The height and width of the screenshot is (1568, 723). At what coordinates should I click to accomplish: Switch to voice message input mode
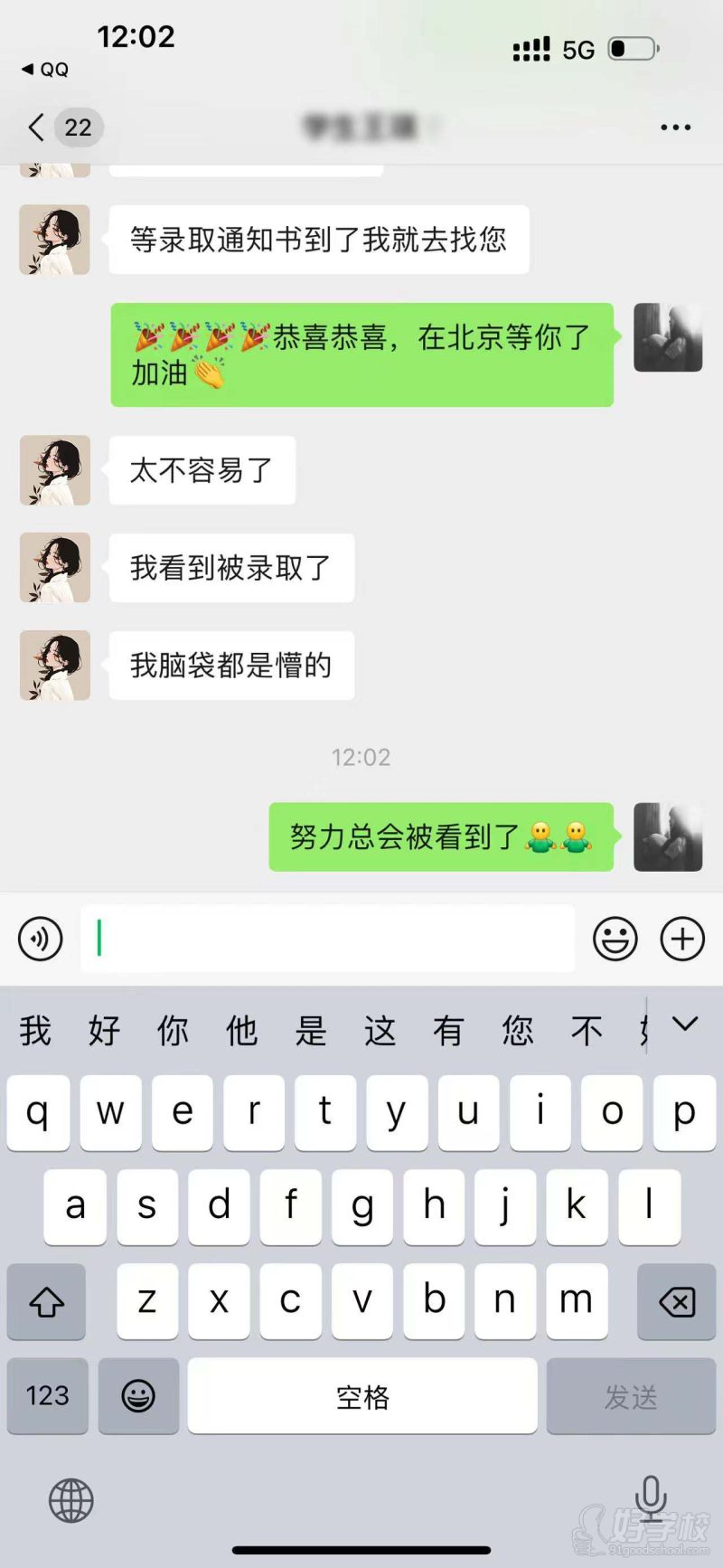click(39, 939)
